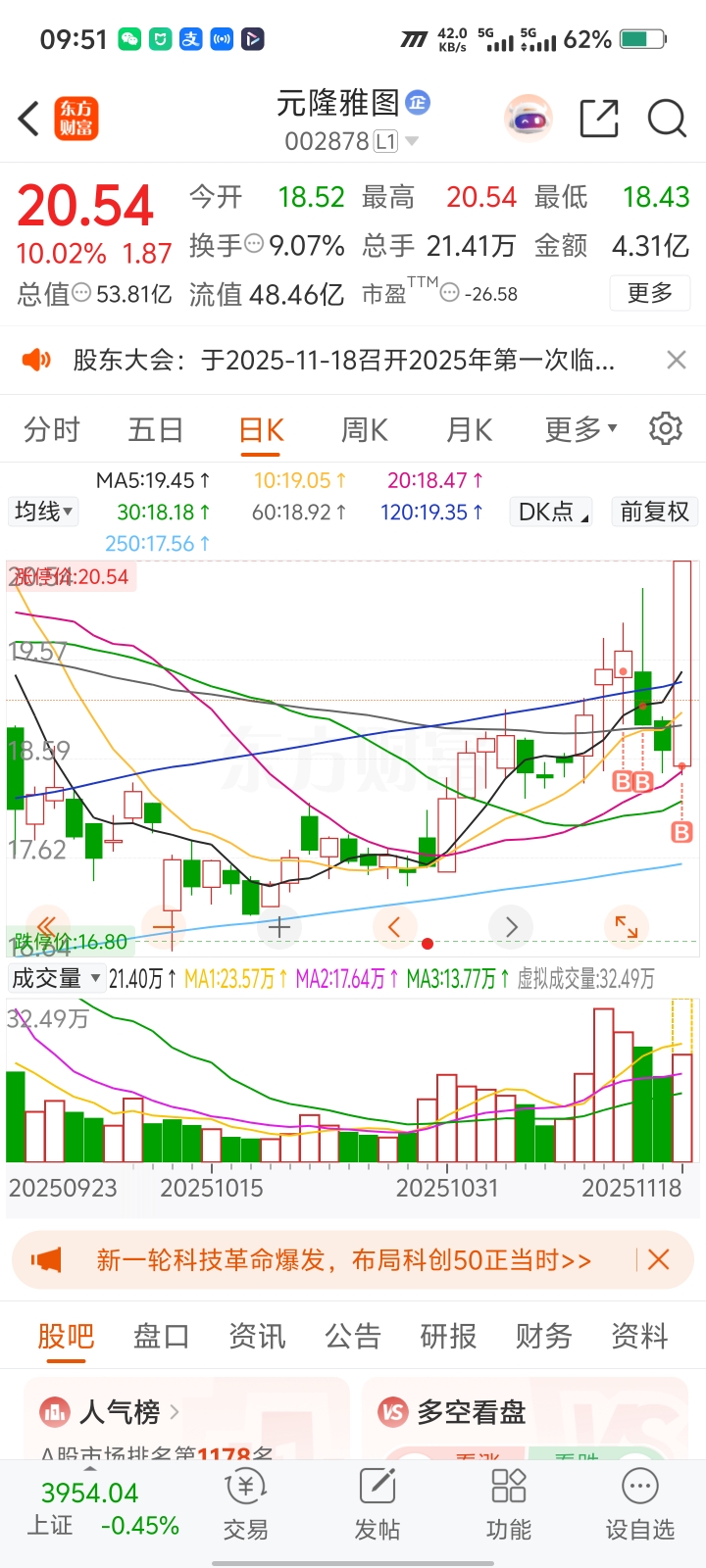Expand the 均线 indicator dropdown

click(x=44, y=512)
